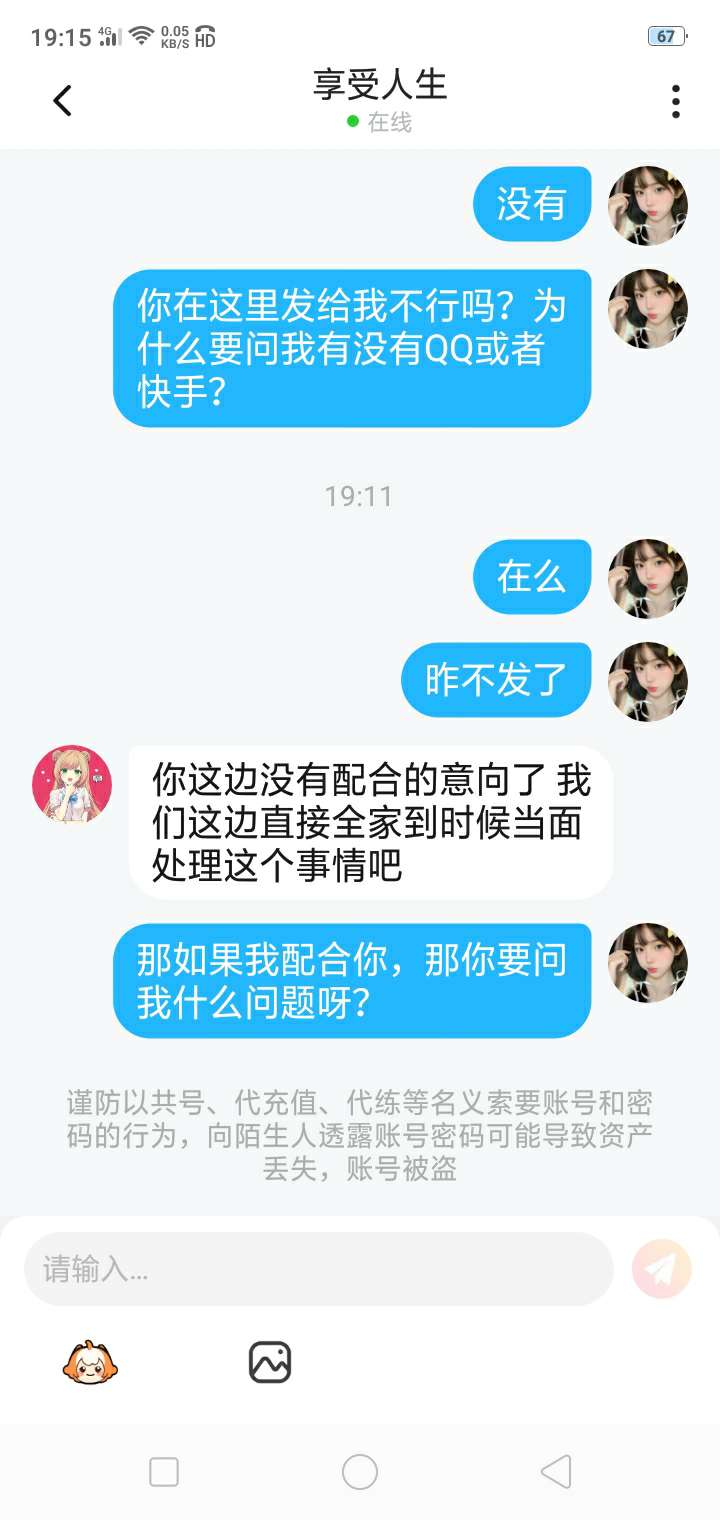This screenshot has width=720, height=1520.
Task: Open the three-dot overflow menu
Action: 676,101
